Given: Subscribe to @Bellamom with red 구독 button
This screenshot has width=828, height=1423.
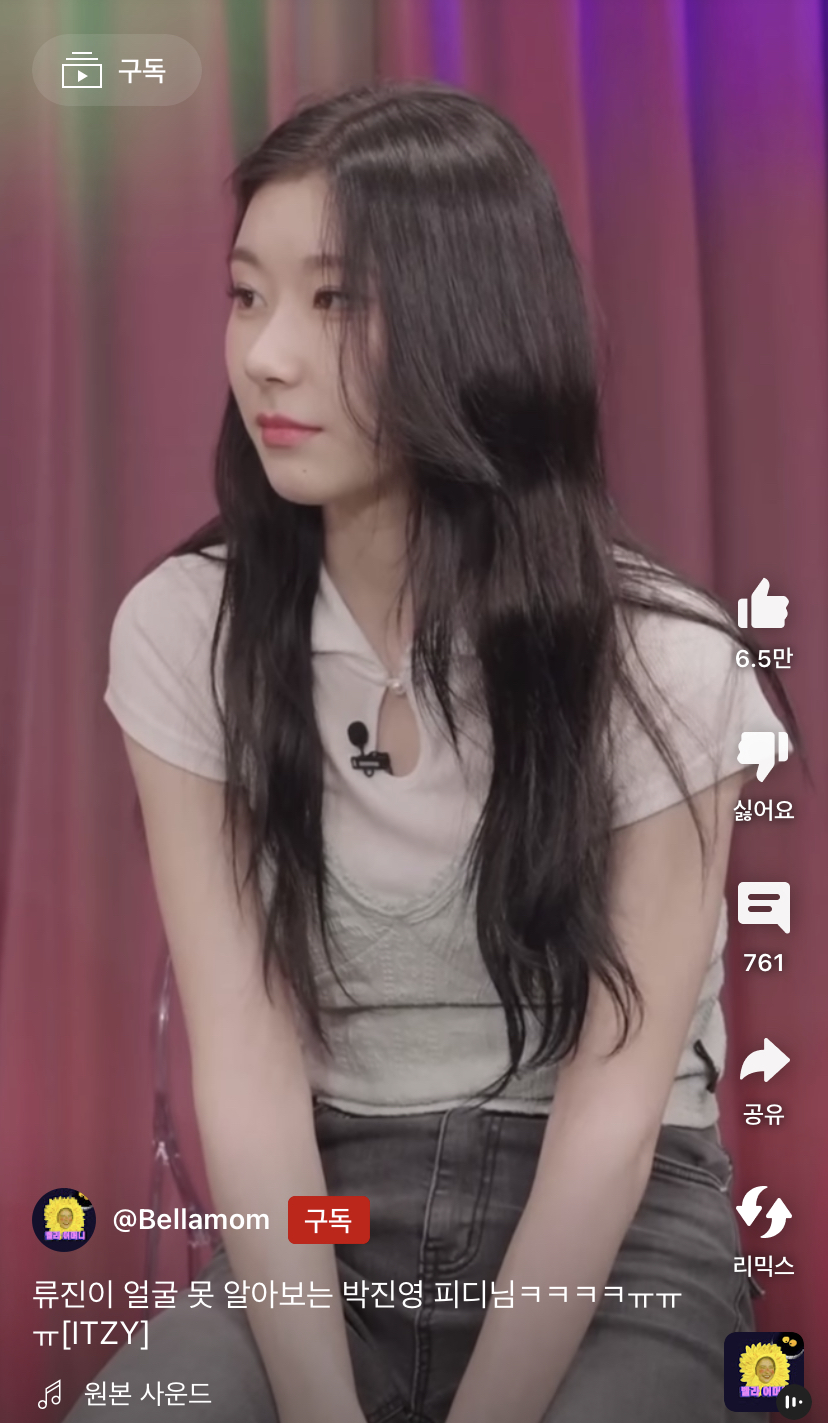Looking at the screenshot, I should pos(328,1220).
